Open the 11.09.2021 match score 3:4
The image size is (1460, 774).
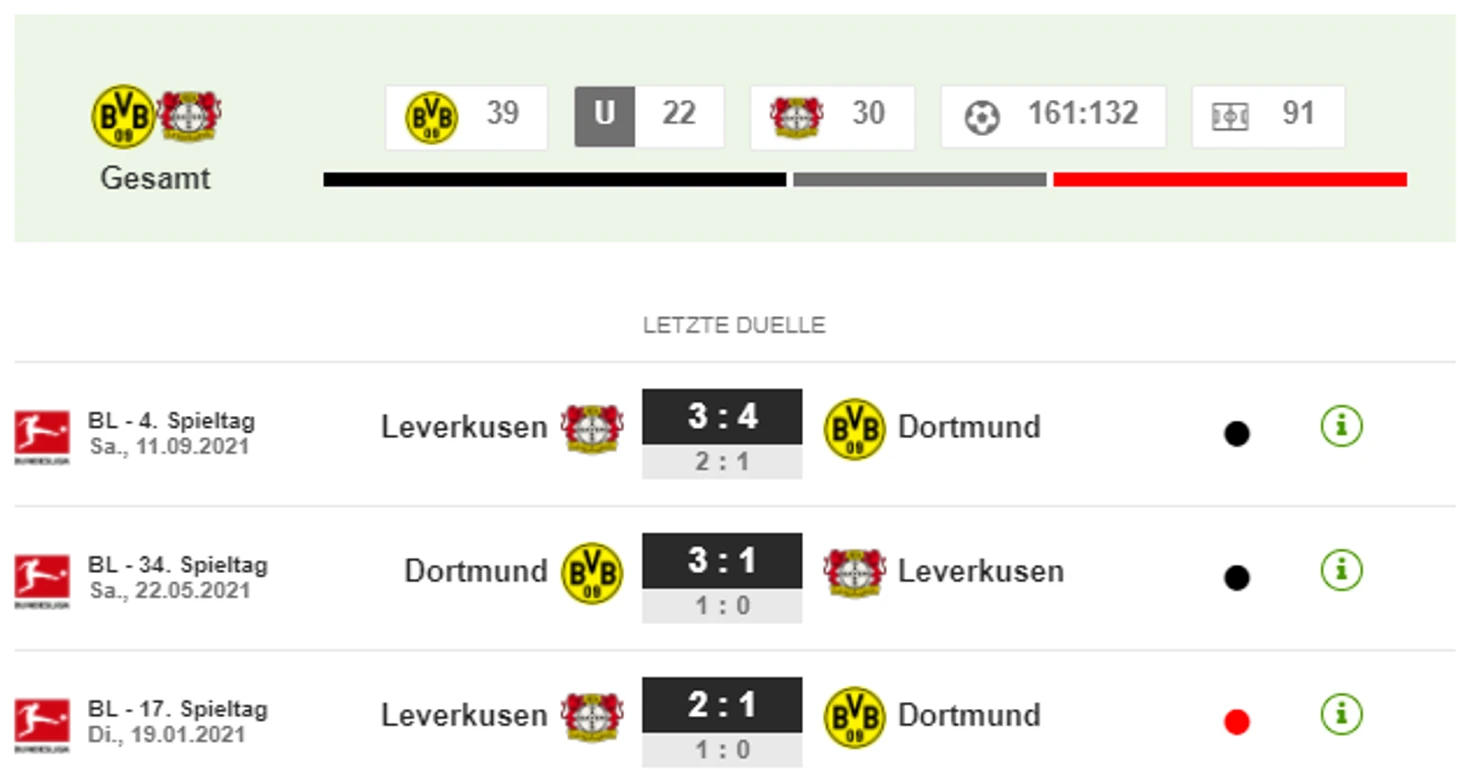pyautogui.click(x=721, y=416)
